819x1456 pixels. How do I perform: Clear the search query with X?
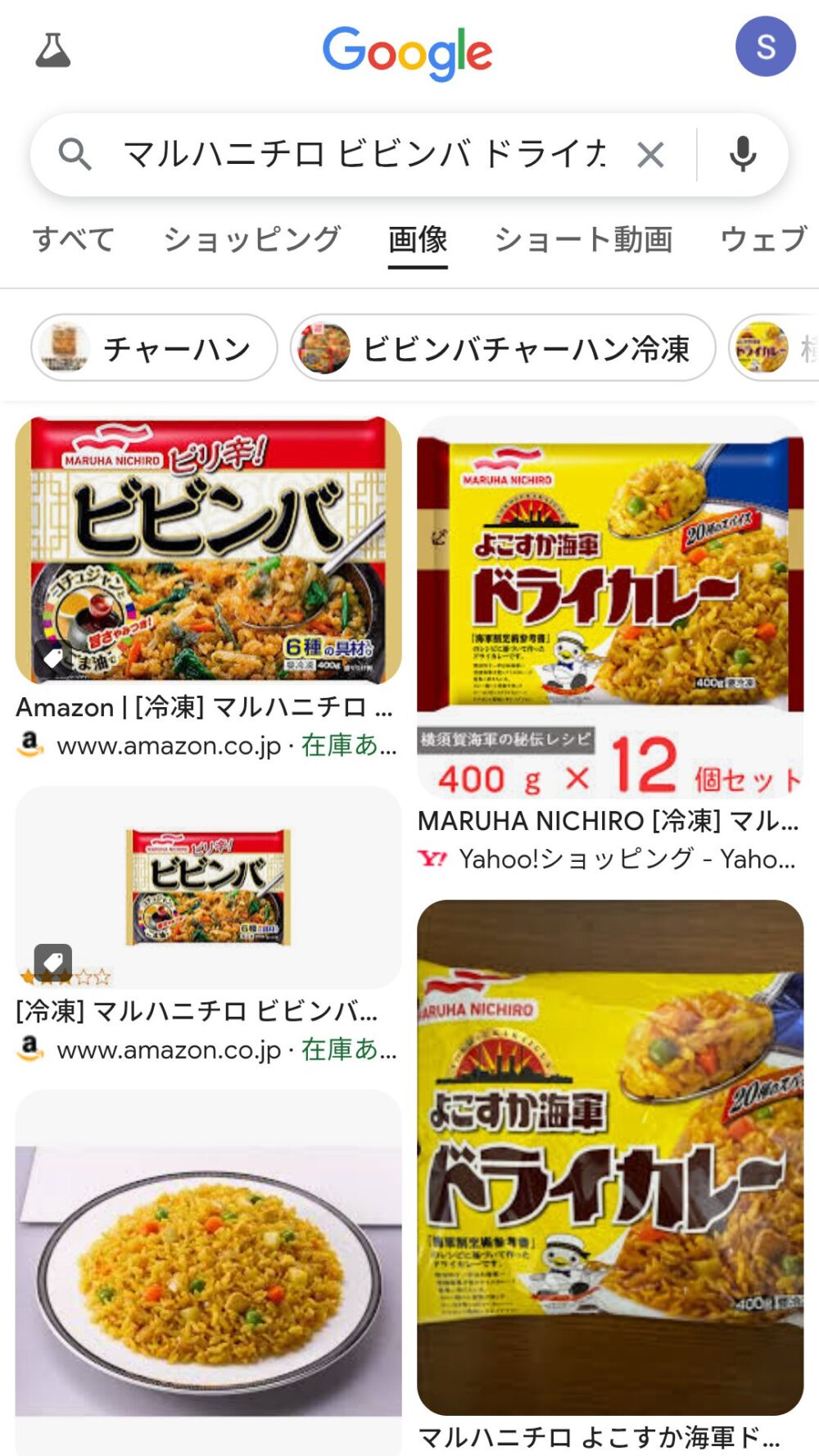tap(650, 154)
